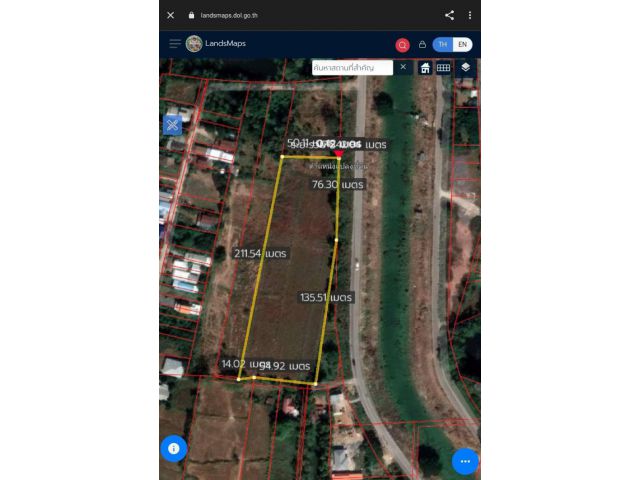Close the browser tab with the X
This screenshot has height=480, width=640.
pyautogui.click(x=171, y=15)
